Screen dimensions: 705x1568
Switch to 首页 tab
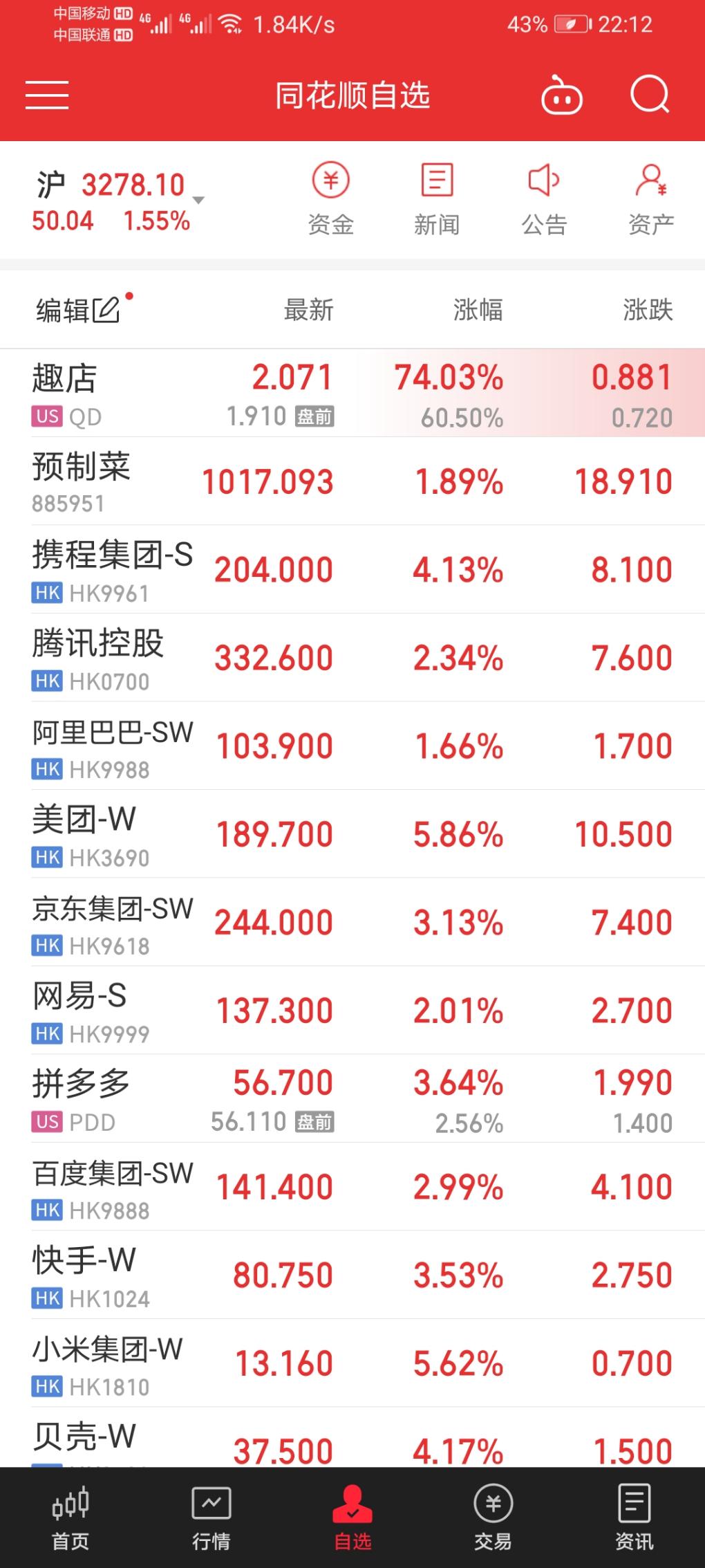70,1518
